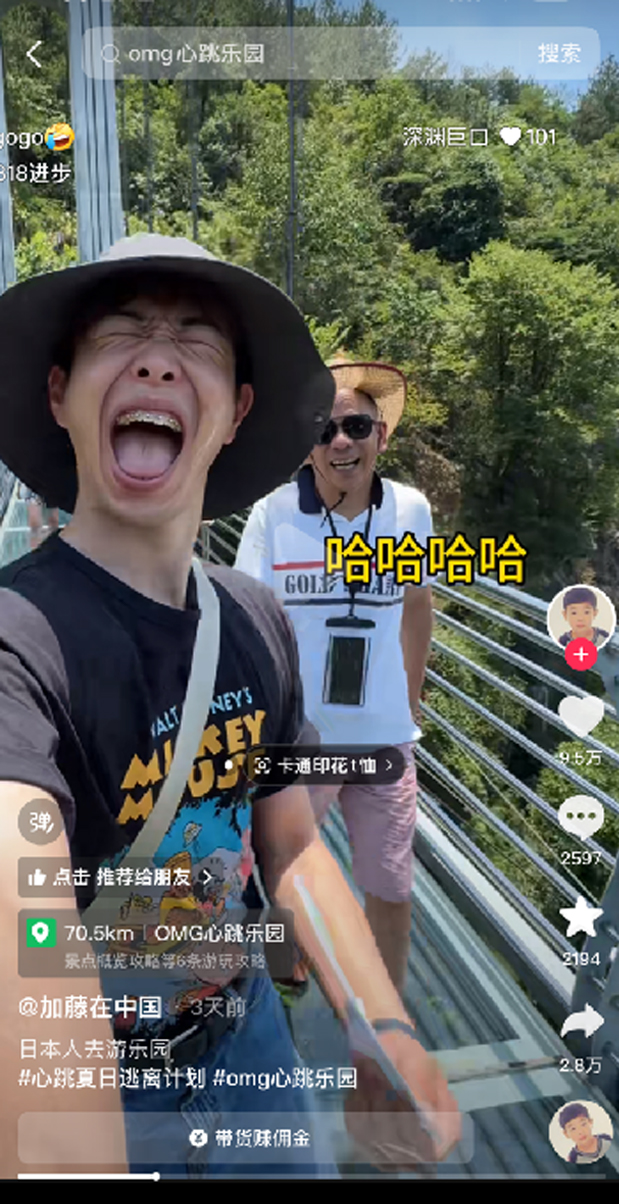Open the comments with 2597 replies
The height and width of the screenshot is (1204, 619).
[x=580, y=818]
